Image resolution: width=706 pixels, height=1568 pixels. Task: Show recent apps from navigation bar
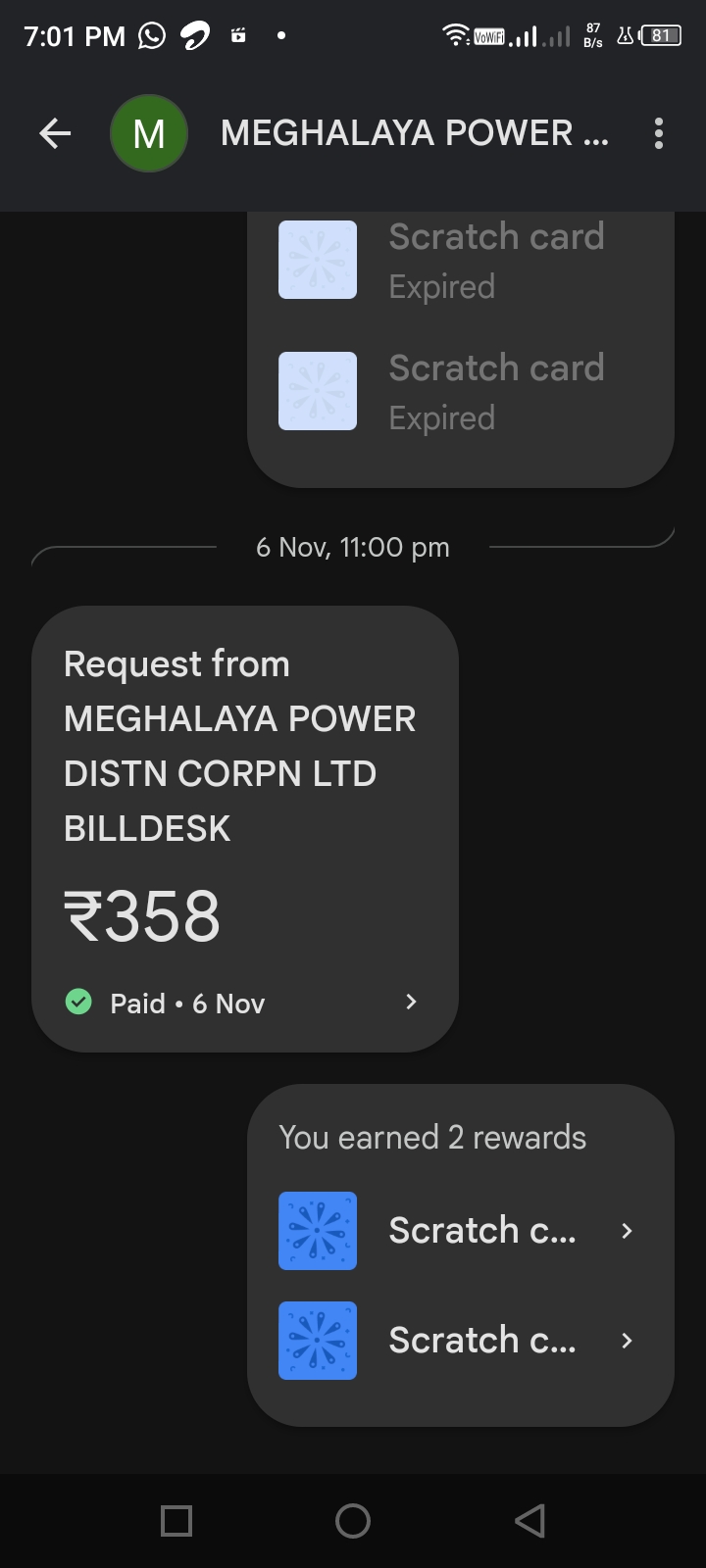(x=176, y=1521)
